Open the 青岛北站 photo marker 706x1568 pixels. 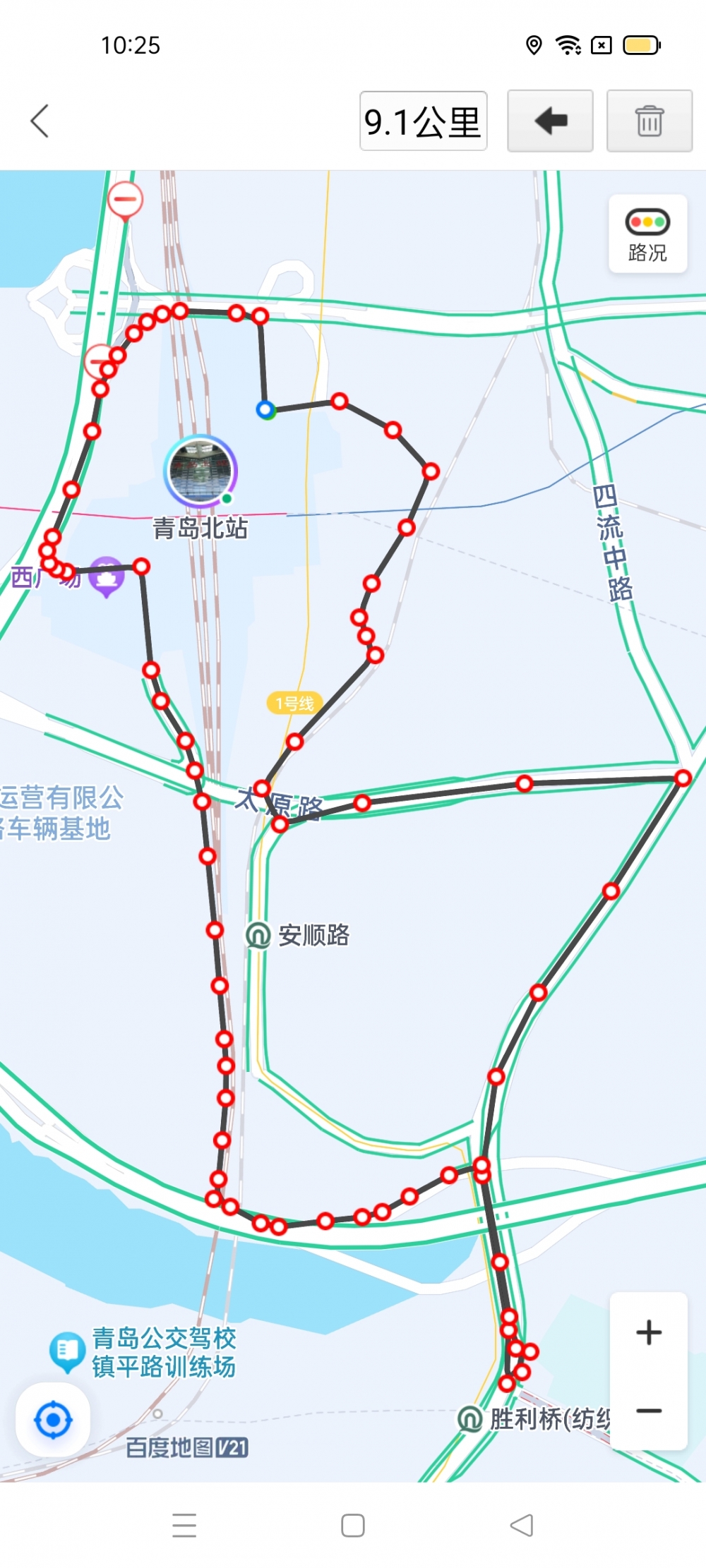(200, 471)
